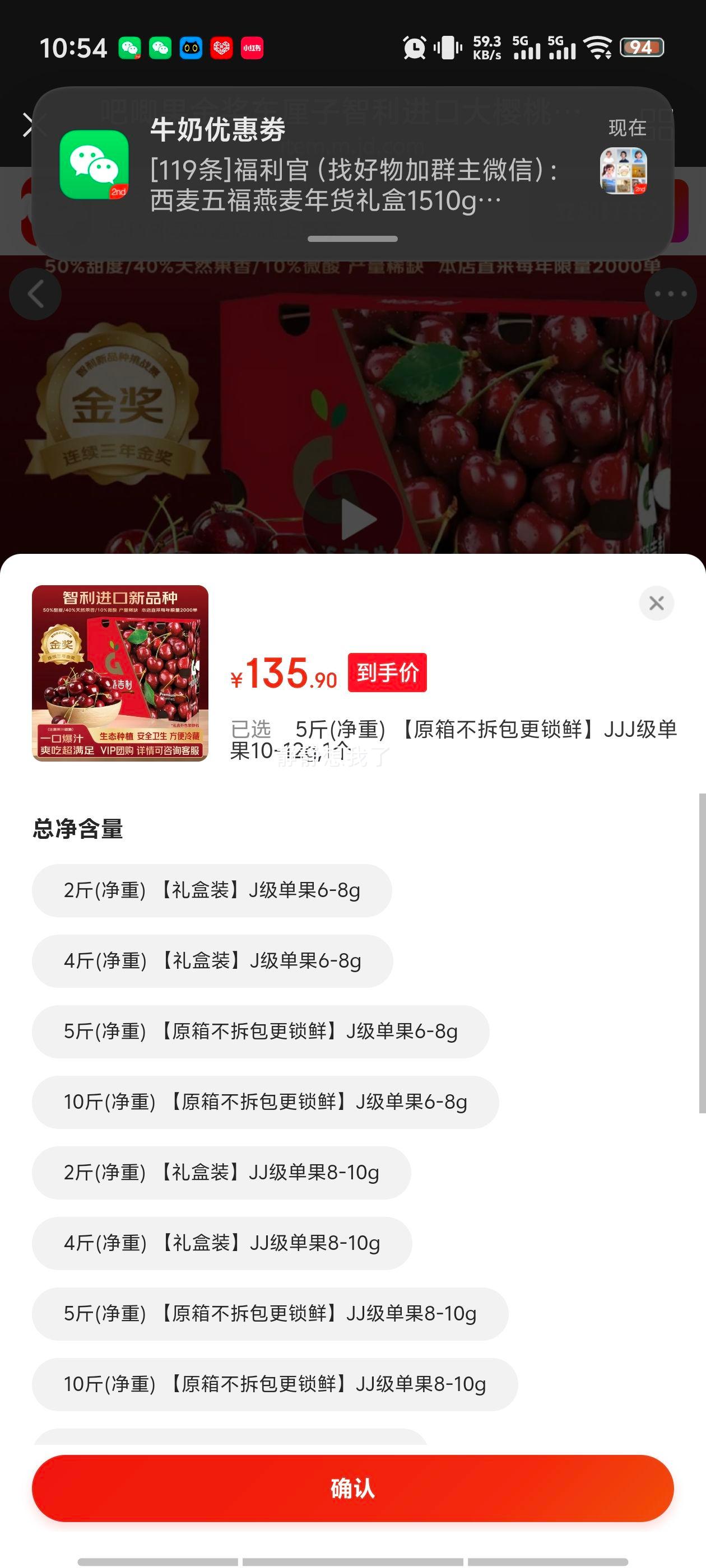706x1568 pixels.
Task: Dismiss the SKU panel with the X
Action: [x=656, y=603]
